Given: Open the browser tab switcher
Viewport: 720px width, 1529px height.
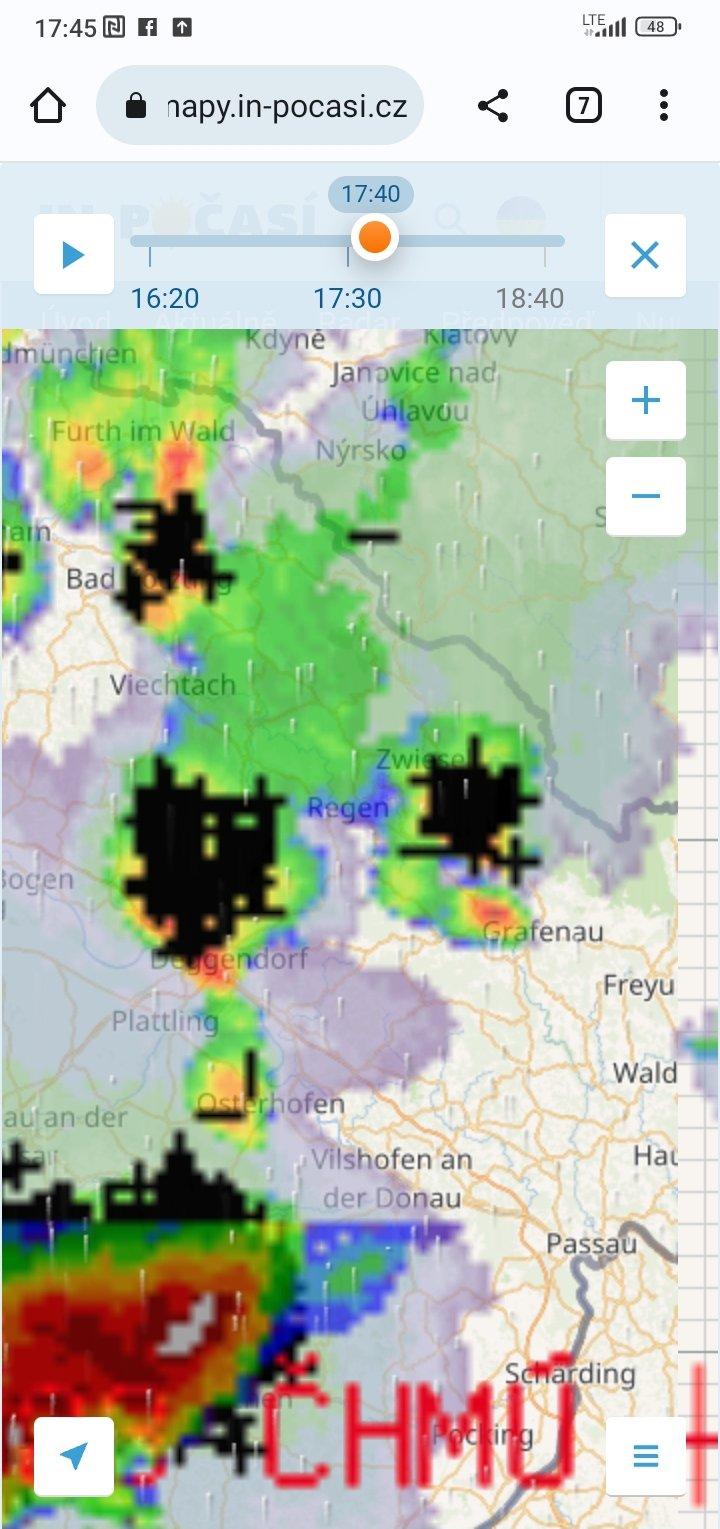Looking at the screenshot, I should (584, 105).
